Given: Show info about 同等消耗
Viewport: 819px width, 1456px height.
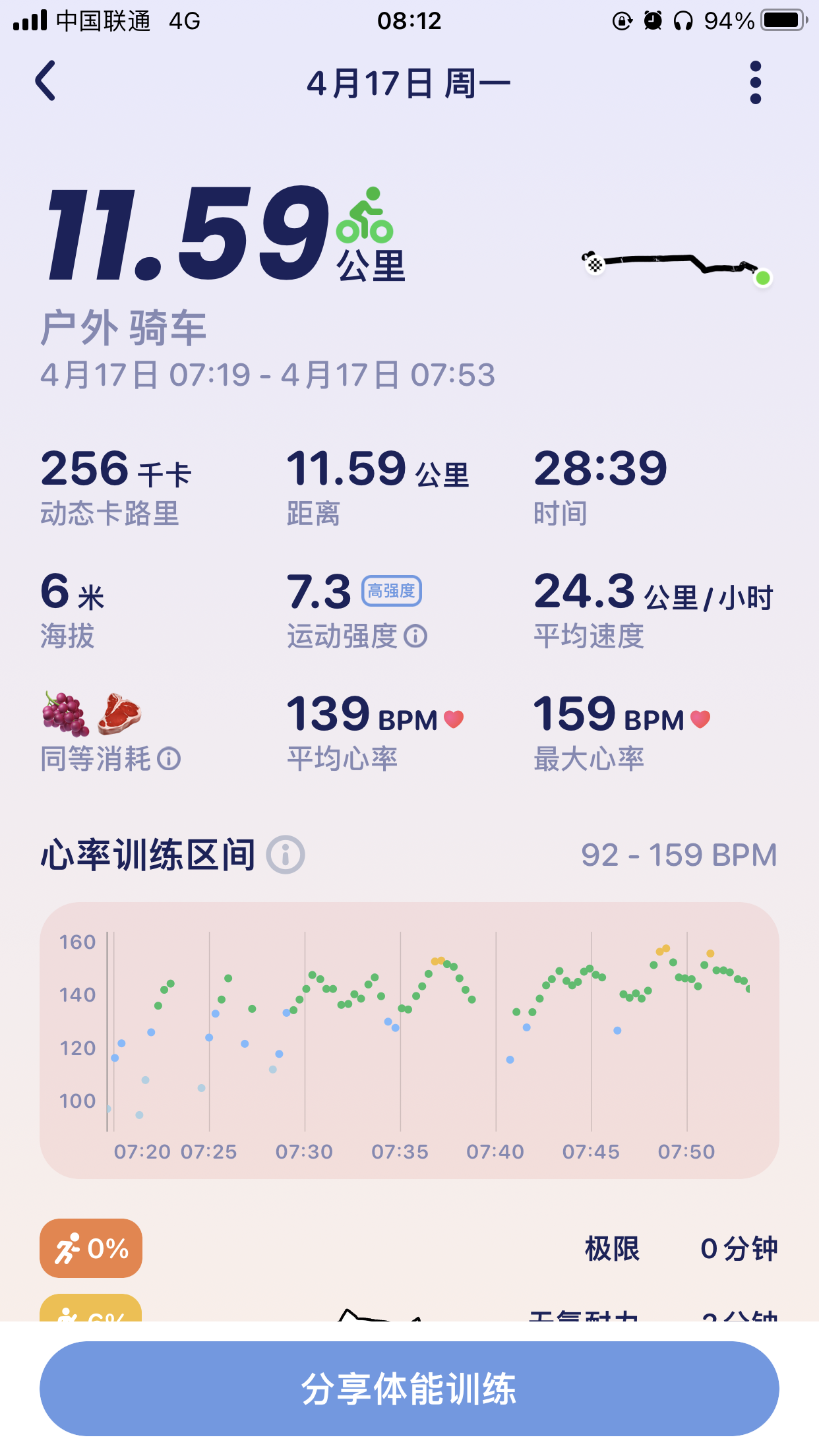Looking at the screenshot, I should [169, 759].
